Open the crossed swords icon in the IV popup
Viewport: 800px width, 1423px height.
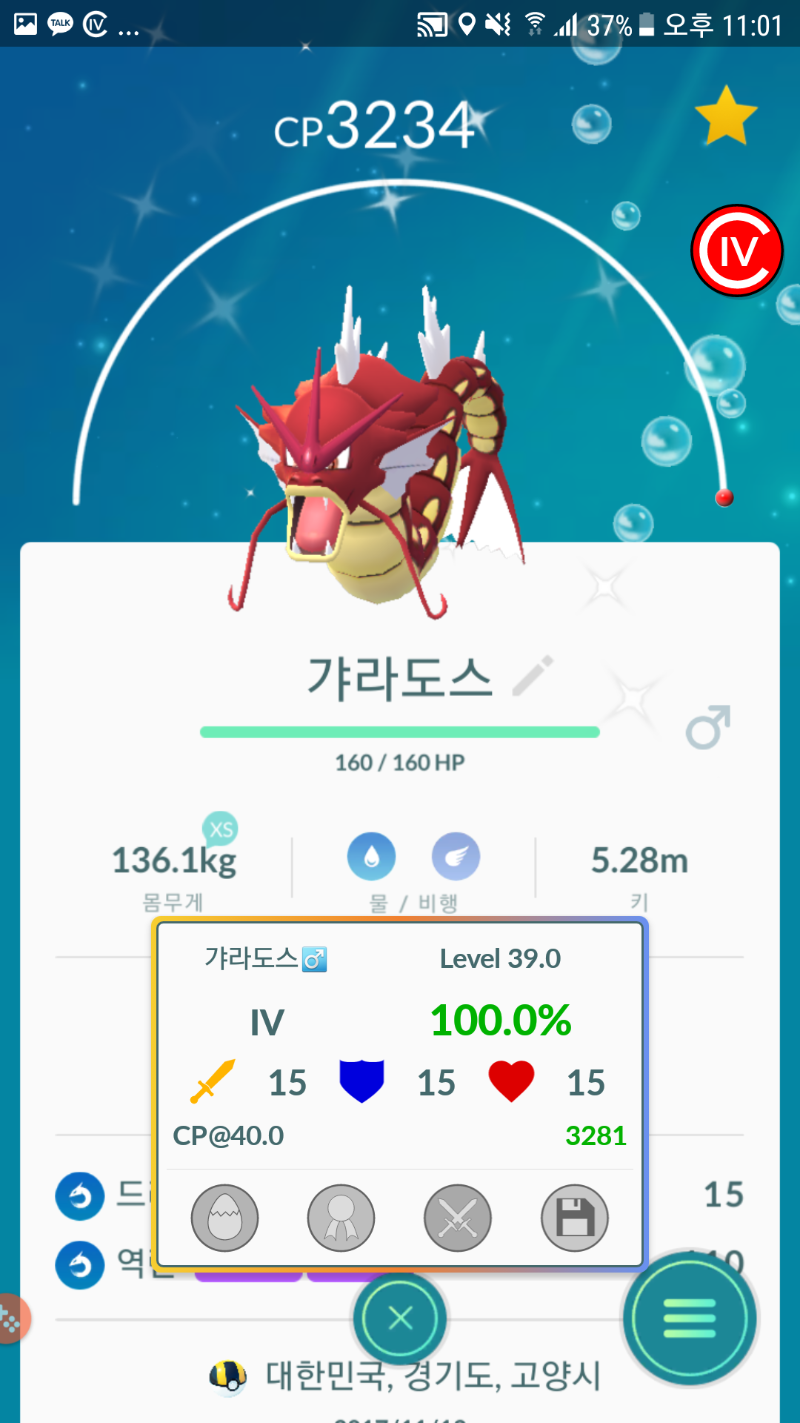[x=458, y=1218]
